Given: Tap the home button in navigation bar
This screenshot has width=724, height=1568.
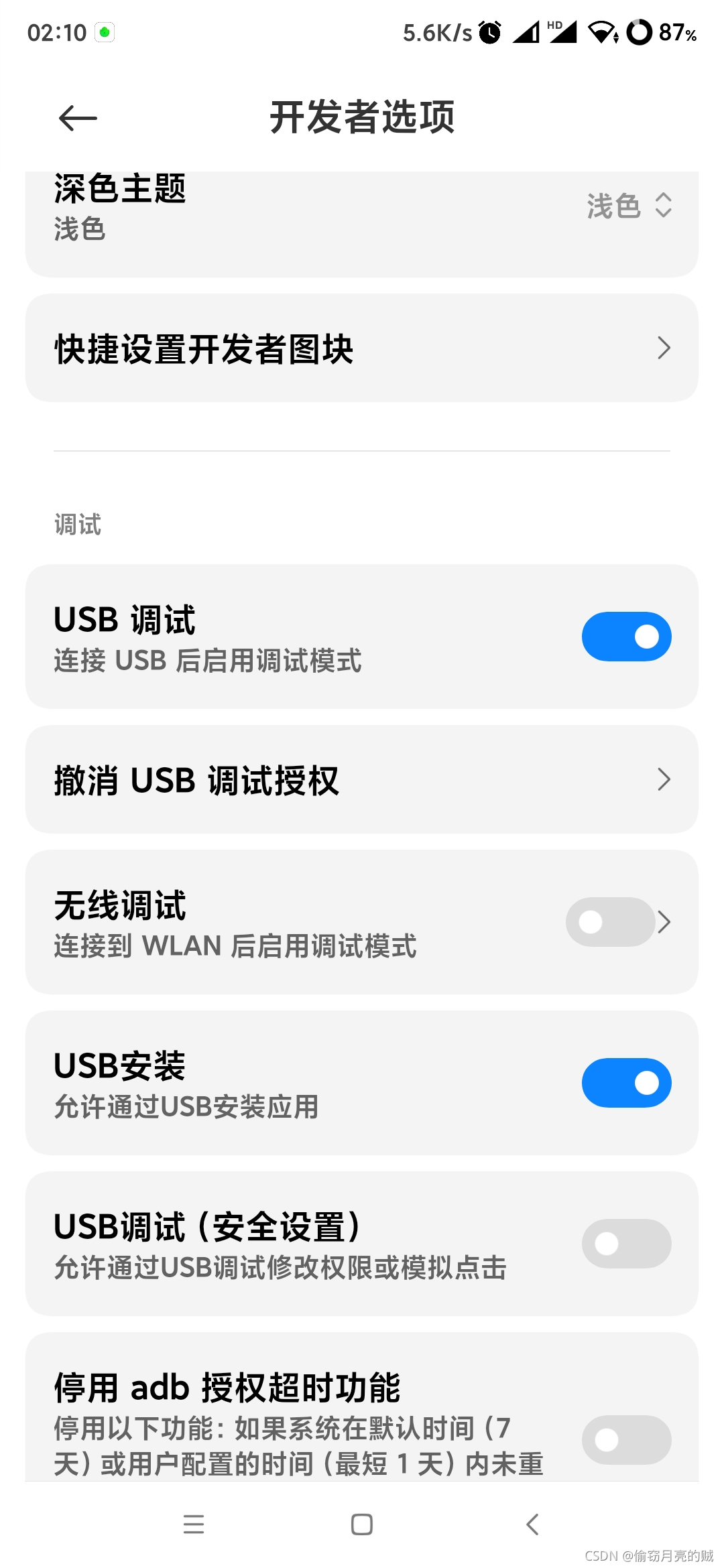Looking at the screenshot, I should pos(362,1524).
